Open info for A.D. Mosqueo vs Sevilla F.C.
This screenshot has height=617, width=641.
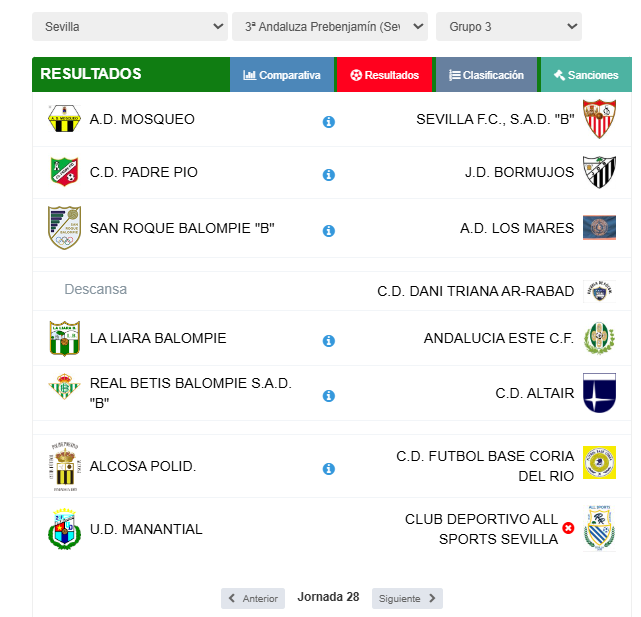(x=328, y=122)
